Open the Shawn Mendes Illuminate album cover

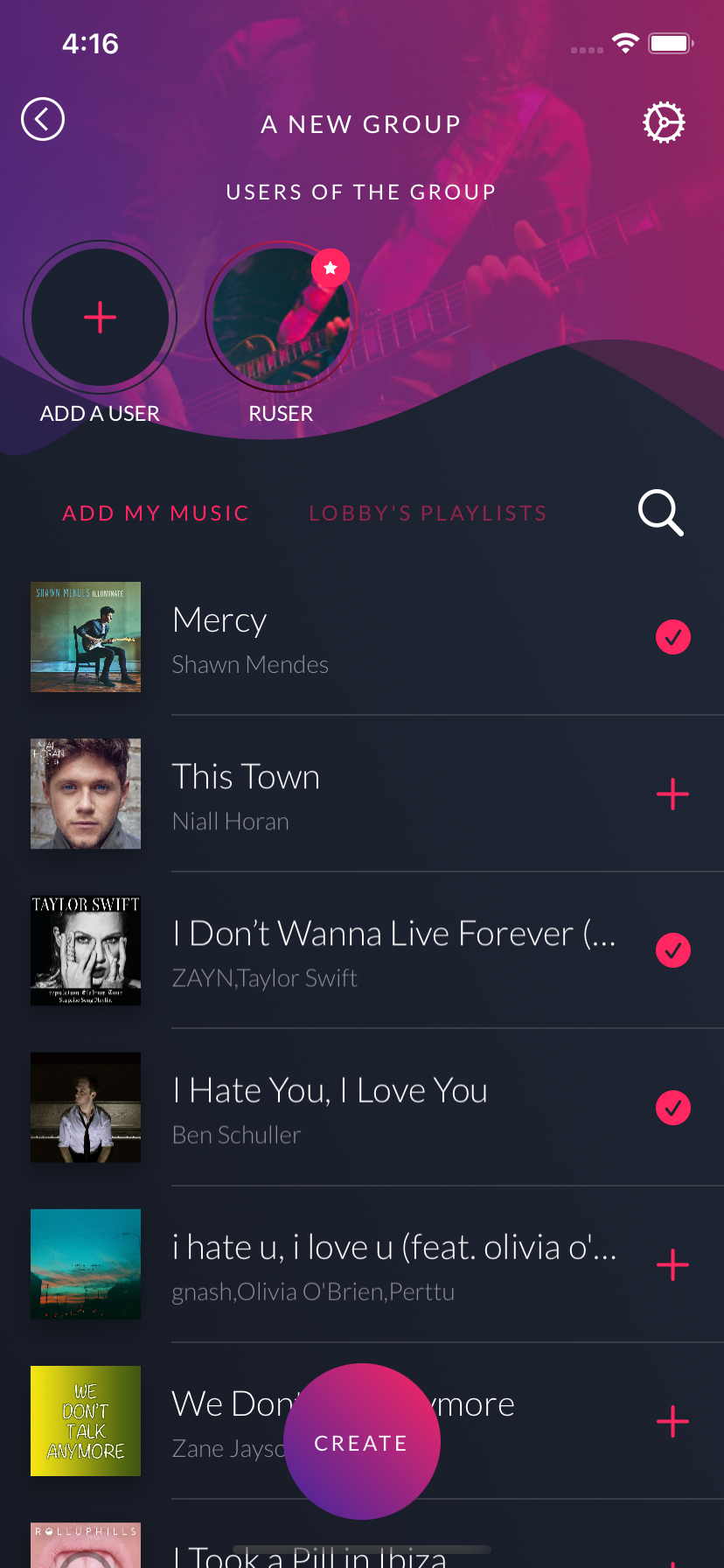coord(85,637)
